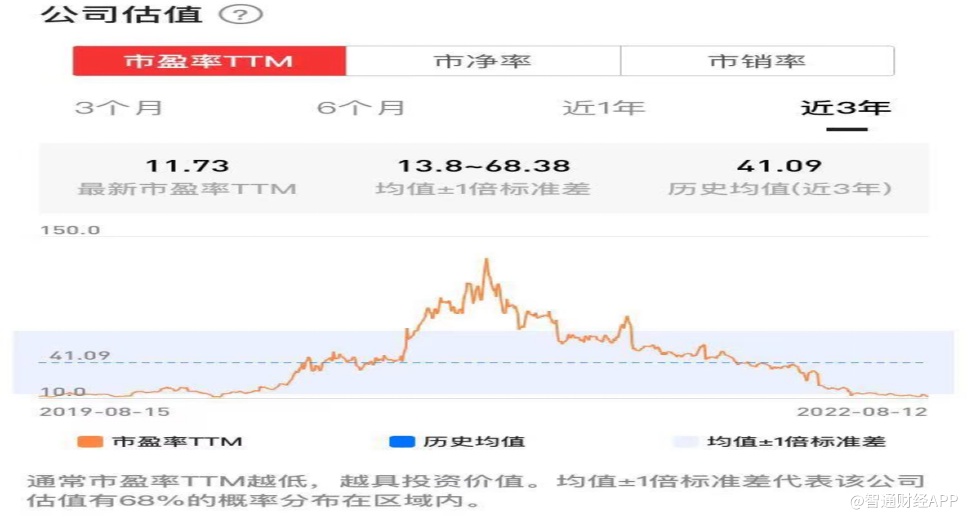Switch to the 市销率 segment
Image resolution: width=968 pixels, height=520 pixels.
[x=757, y=61]
